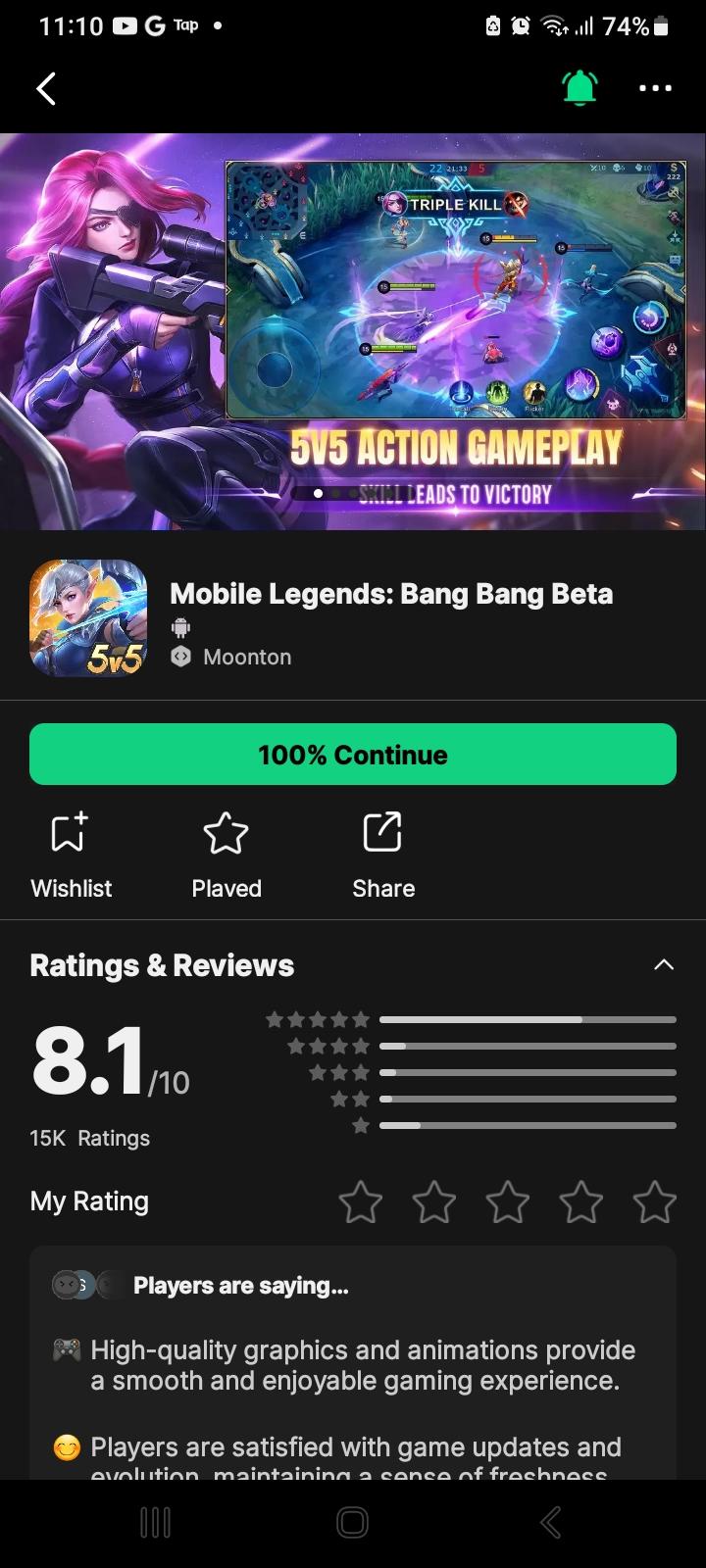Image resolution: width=706 pixels, height=1568 pixels.
Task: Collapse the Ratings & Reviews section
Action: click(664, 964)
